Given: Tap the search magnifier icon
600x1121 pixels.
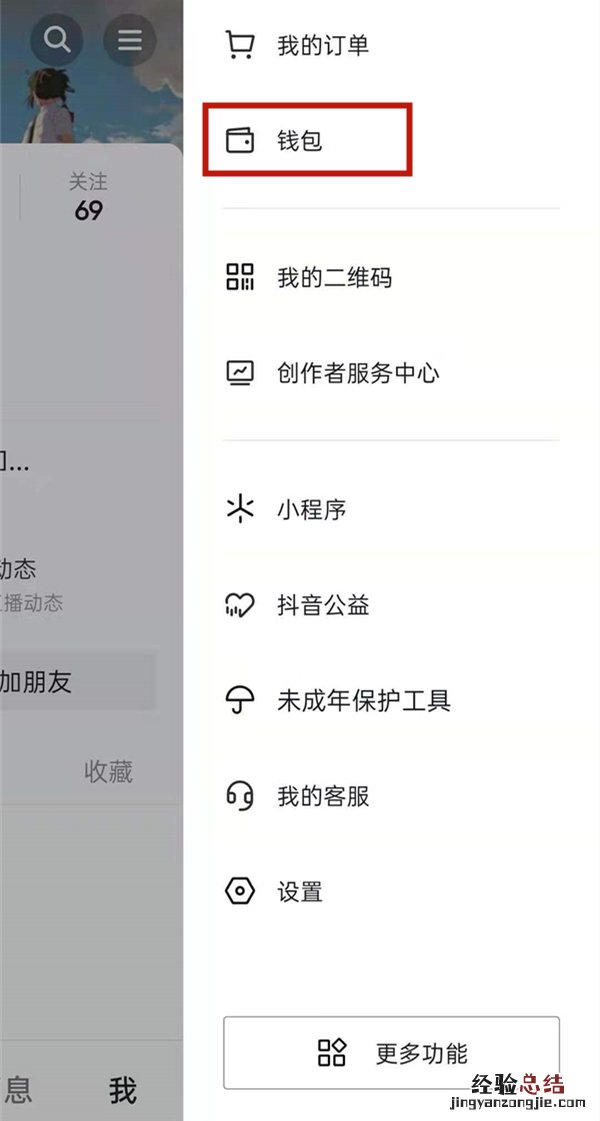Looking at the screenshot, I should click(x=56, y=39).
